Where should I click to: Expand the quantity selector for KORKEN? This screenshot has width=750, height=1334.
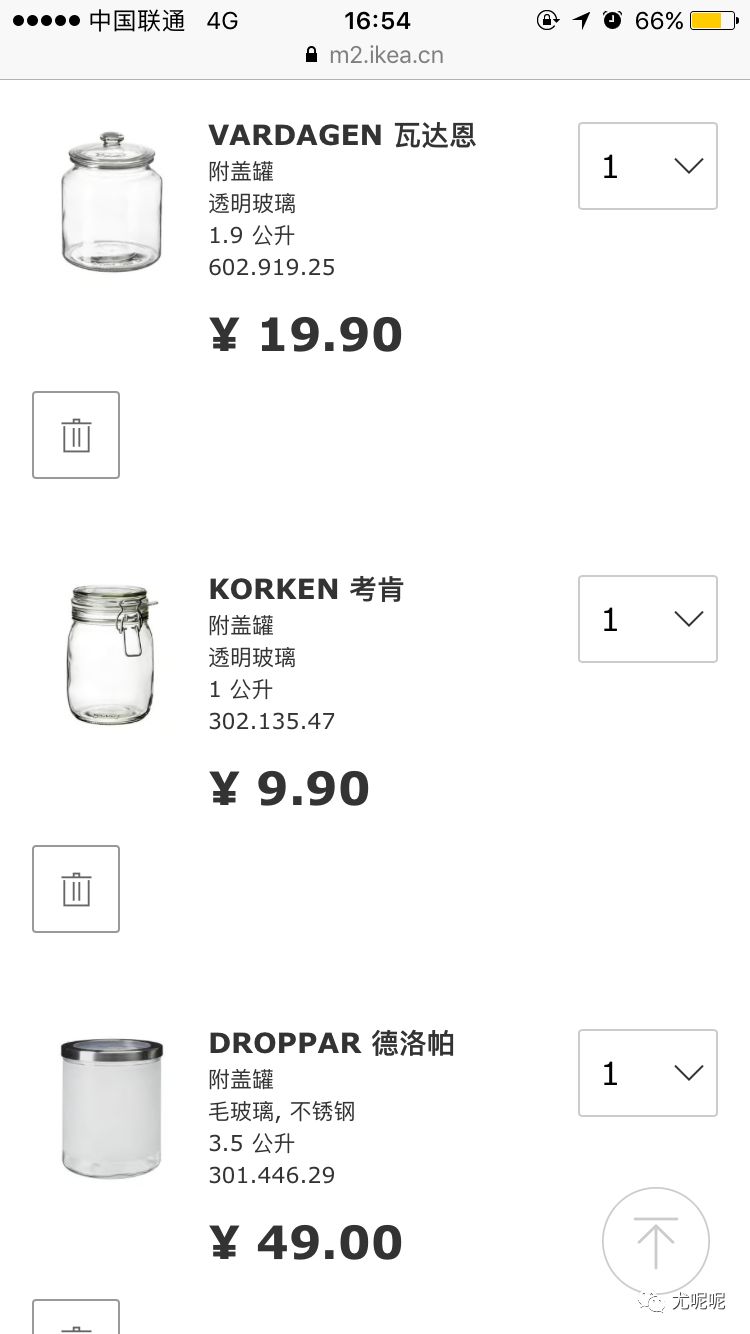coord(647,619)
